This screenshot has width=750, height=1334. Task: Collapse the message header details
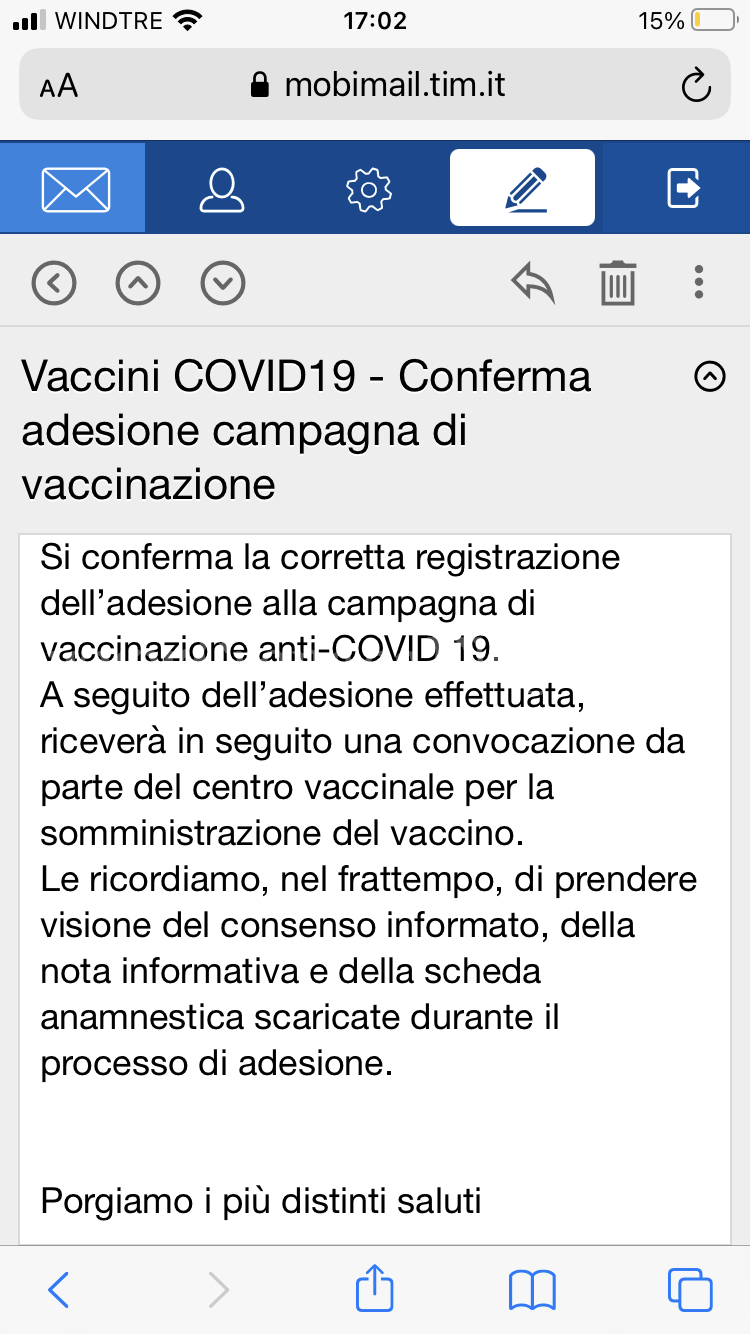709,377
